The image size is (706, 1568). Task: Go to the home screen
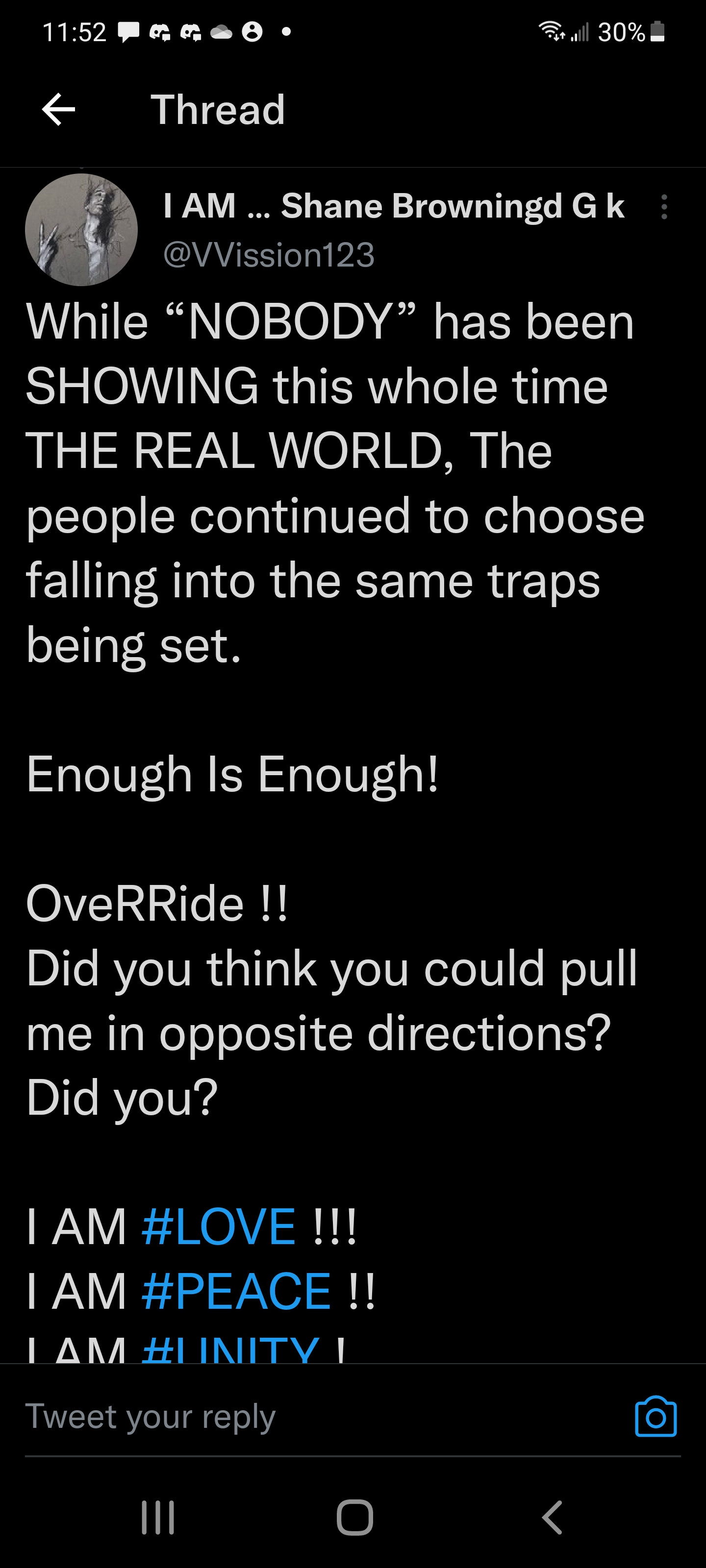coord(354,1517)
